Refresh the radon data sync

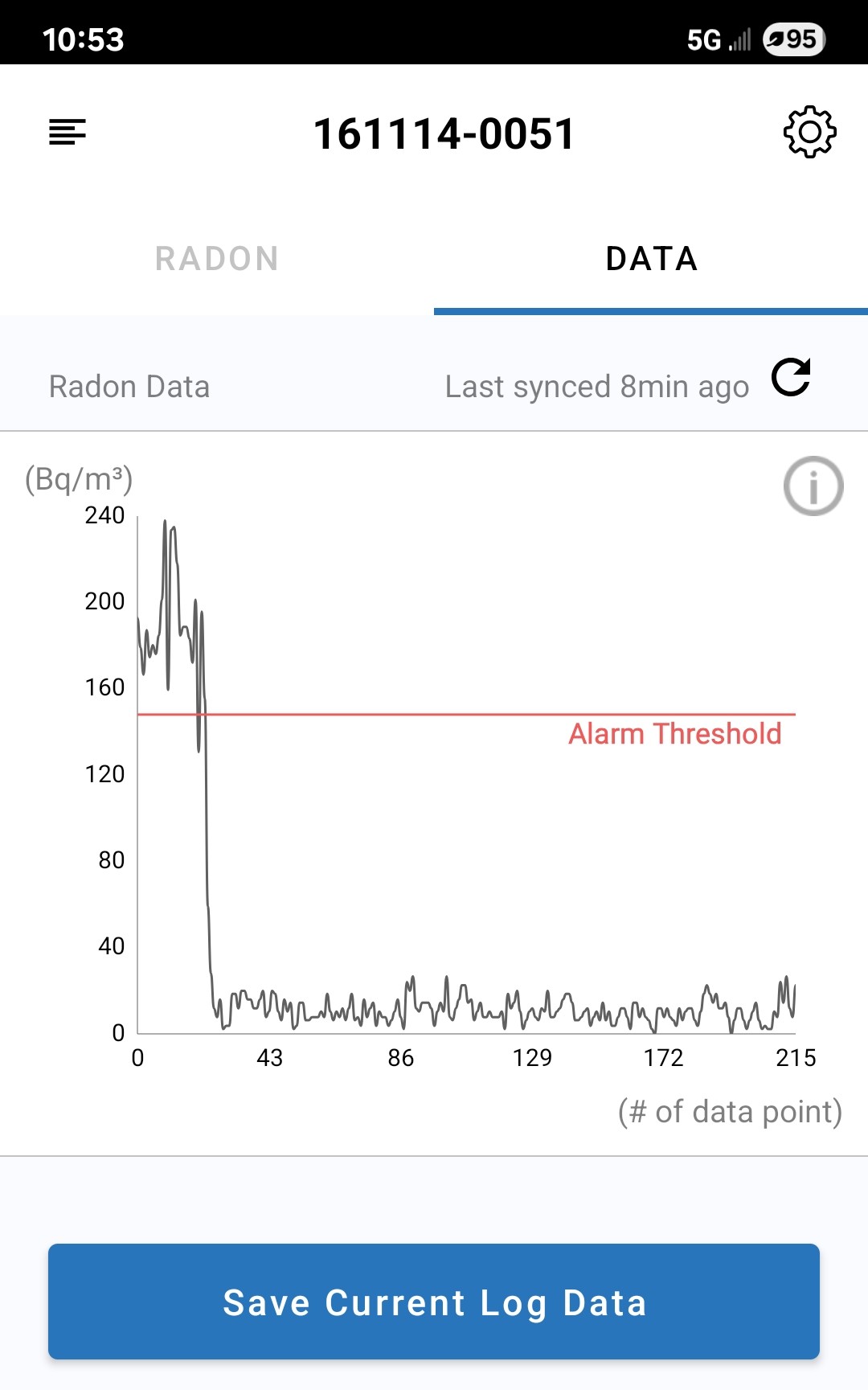tap(791, 378)
